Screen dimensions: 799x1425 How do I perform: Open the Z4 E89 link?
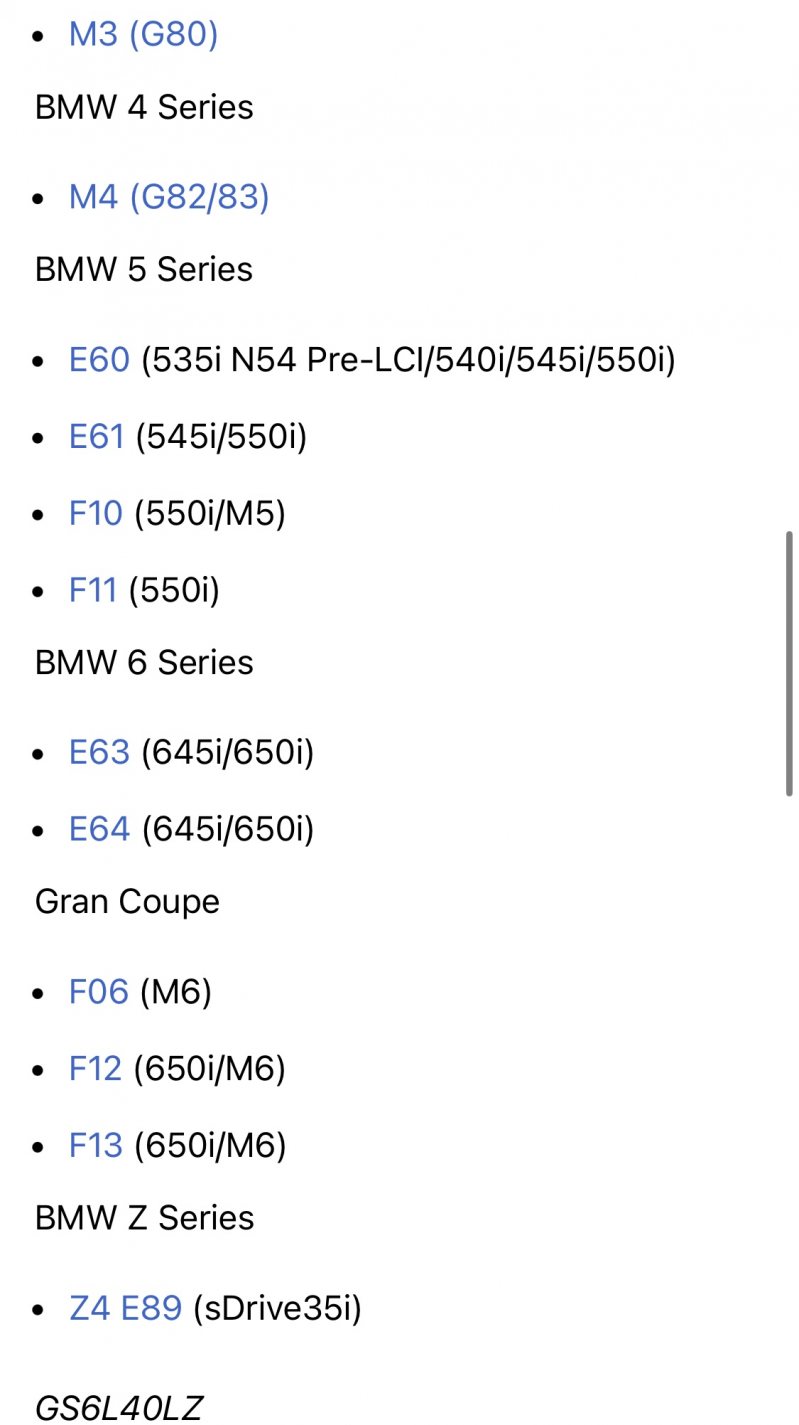[x=125, y=1308]
